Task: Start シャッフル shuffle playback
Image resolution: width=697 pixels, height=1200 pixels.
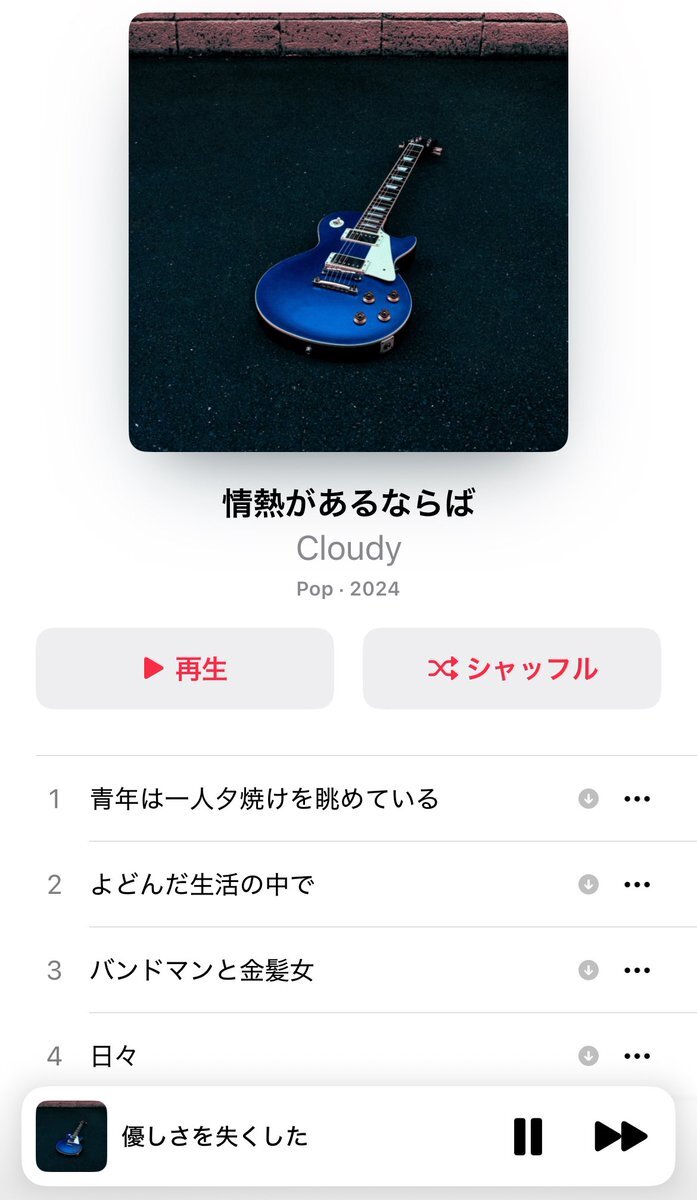Action: (x=512, y=668)
